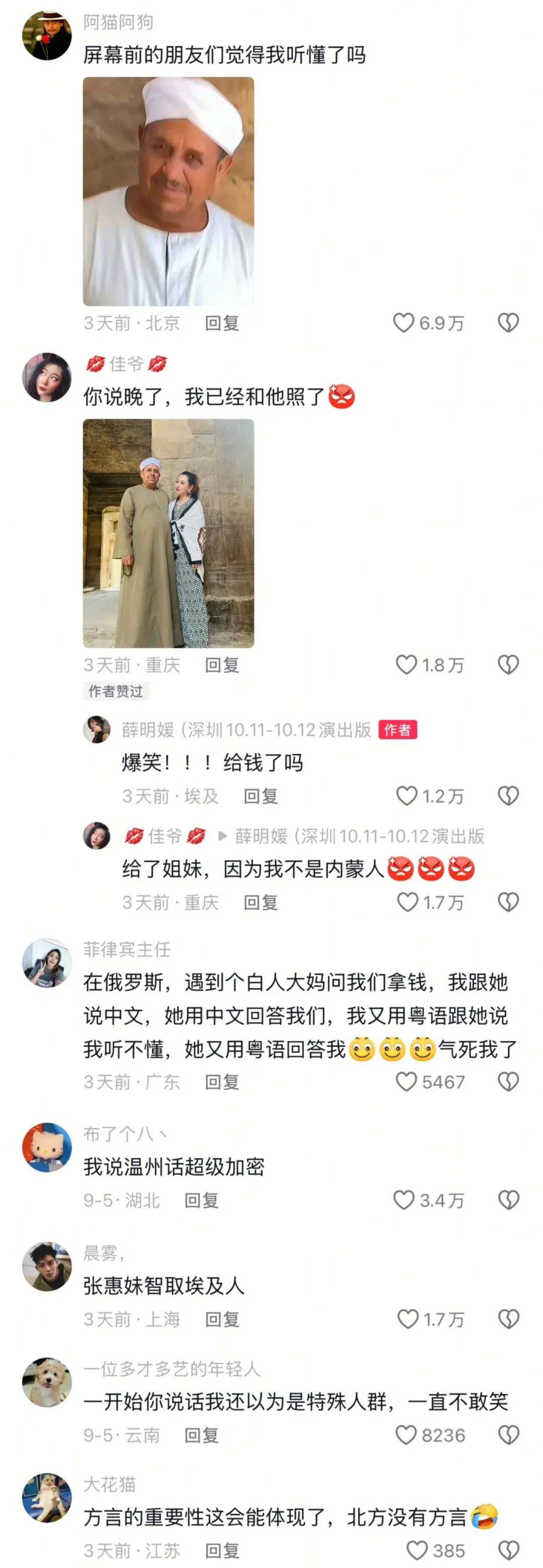Reply to 佳爷's comment 你说晚了
This screenshot has height=1568, width=543.
(x=222, y=665)
